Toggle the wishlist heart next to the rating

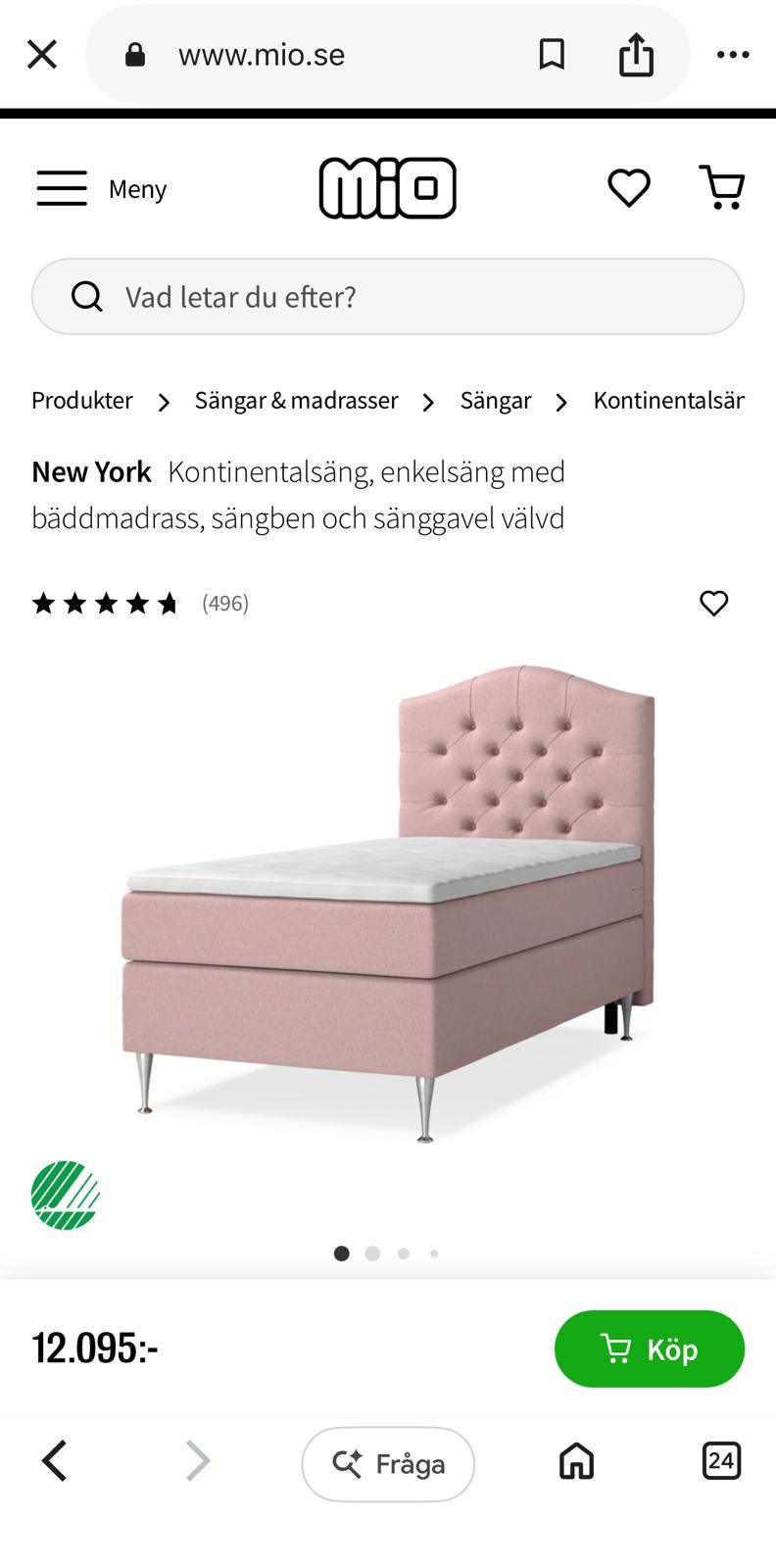(713, 603)
